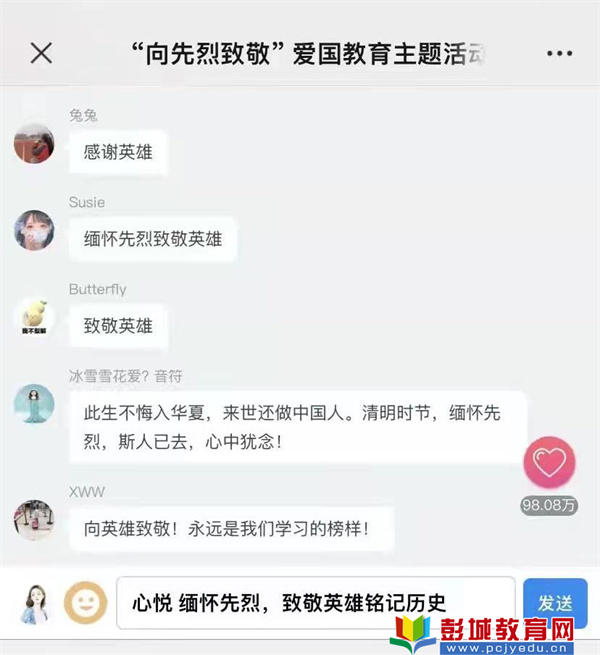Tap Butterfly's profile picture
600x655 pixels.
tap(34, 317)
